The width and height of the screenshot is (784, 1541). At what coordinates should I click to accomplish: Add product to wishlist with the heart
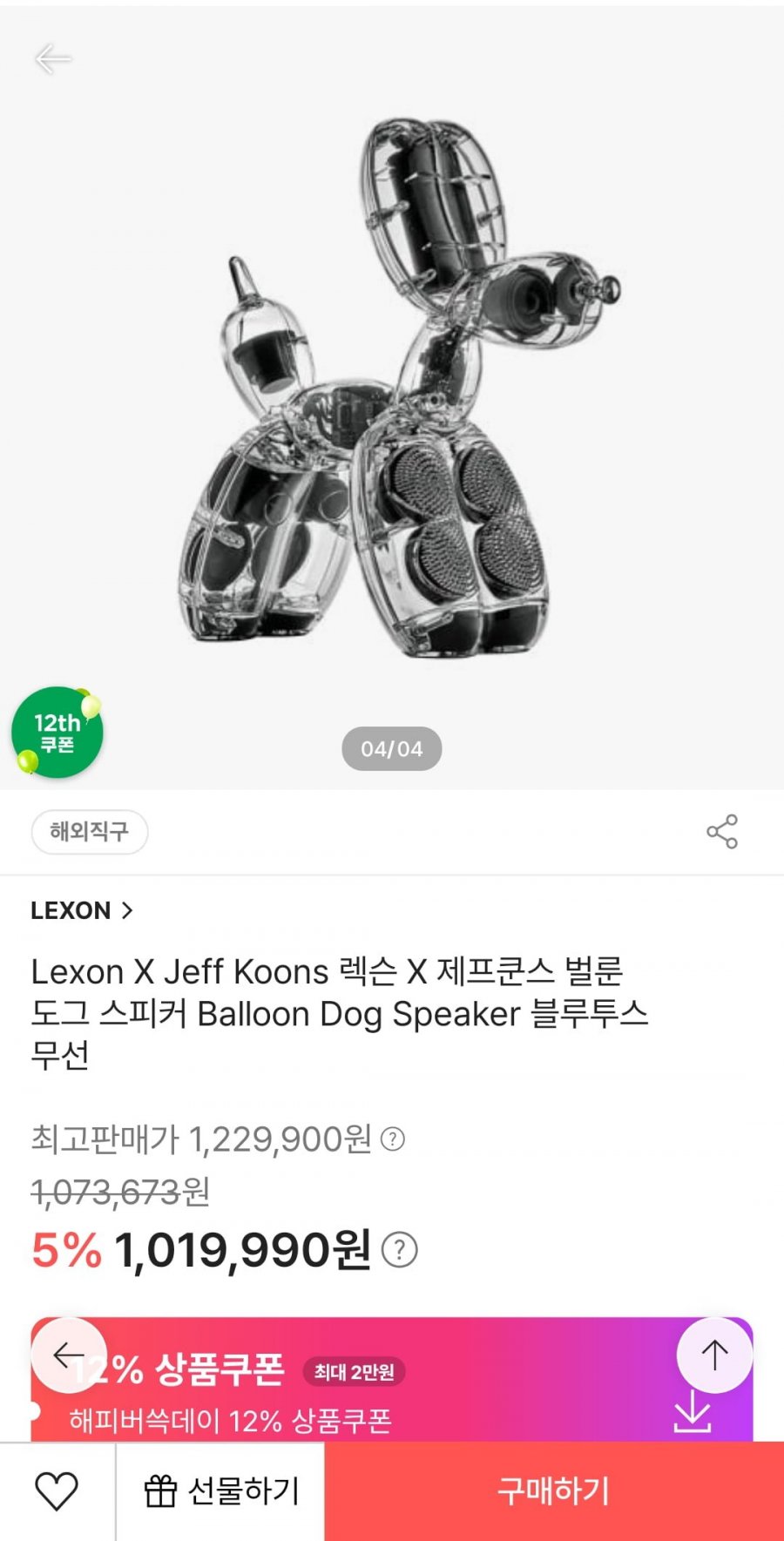point(57,1491)
